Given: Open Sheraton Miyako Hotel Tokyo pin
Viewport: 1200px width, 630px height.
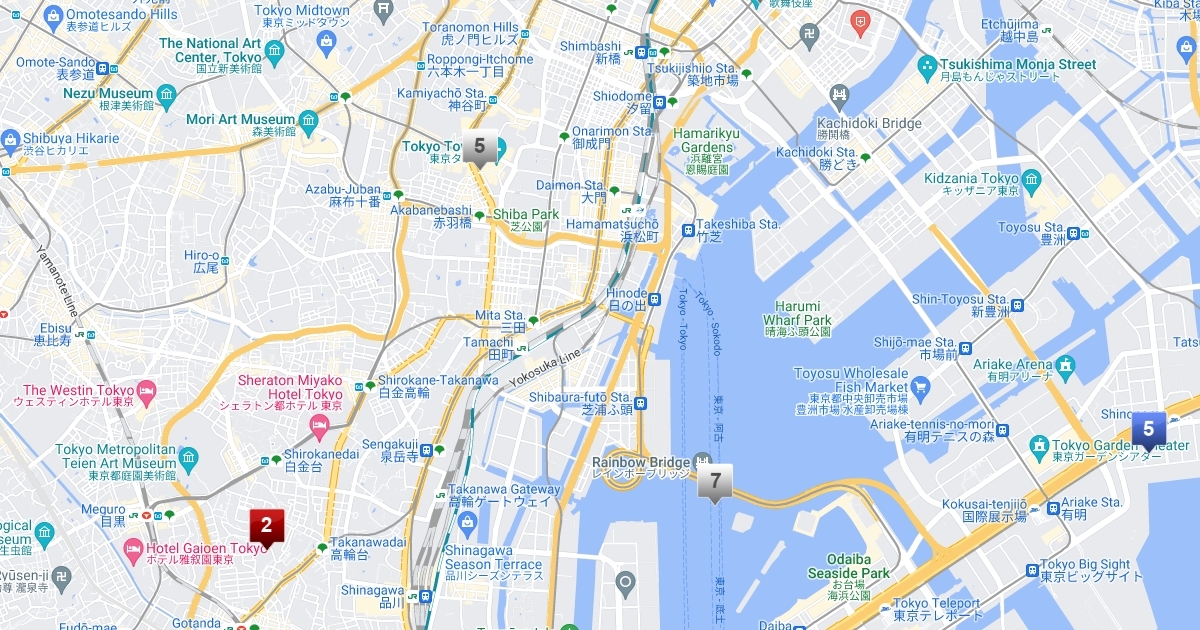Looking at the screenshot, I should point(319,430).
